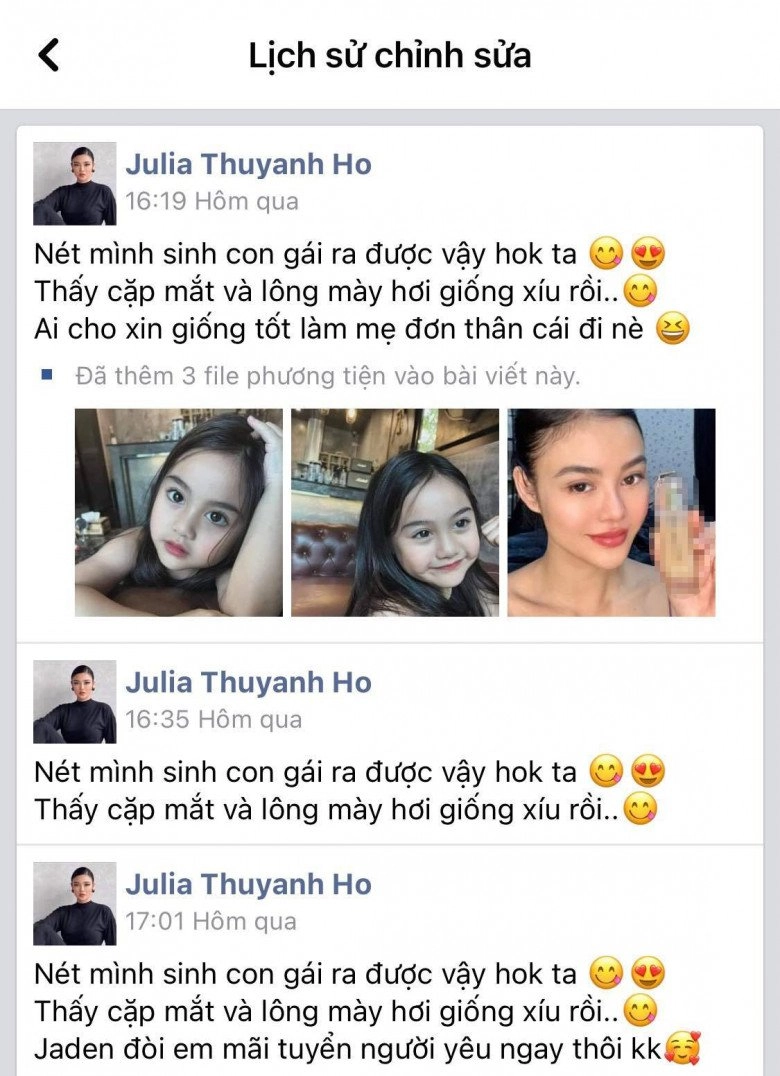The width and height of the screenshot is (780, 1076).
Task: Open the third attached photo
Action: (611, 512)
